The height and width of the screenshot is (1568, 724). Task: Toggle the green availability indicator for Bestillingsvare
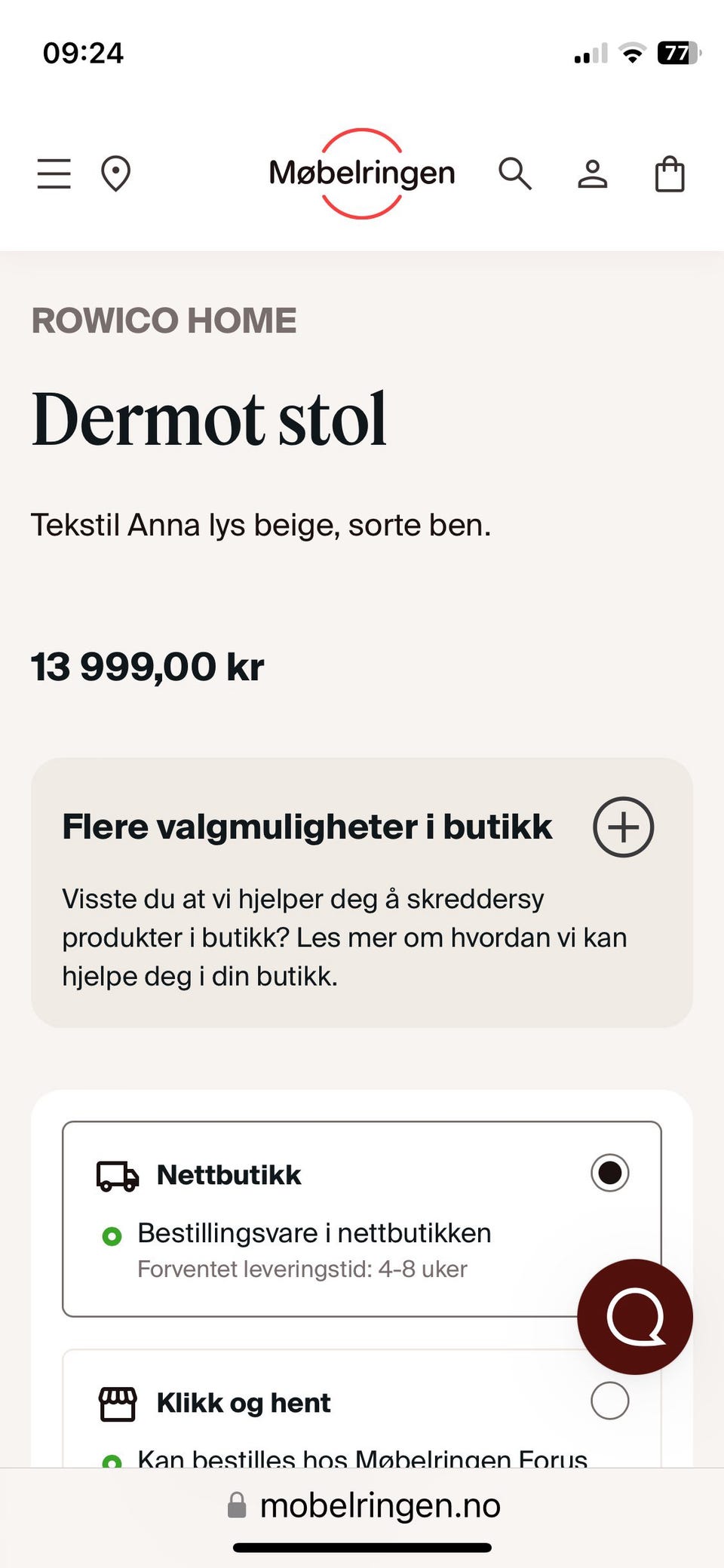[x=112, y=1234]
